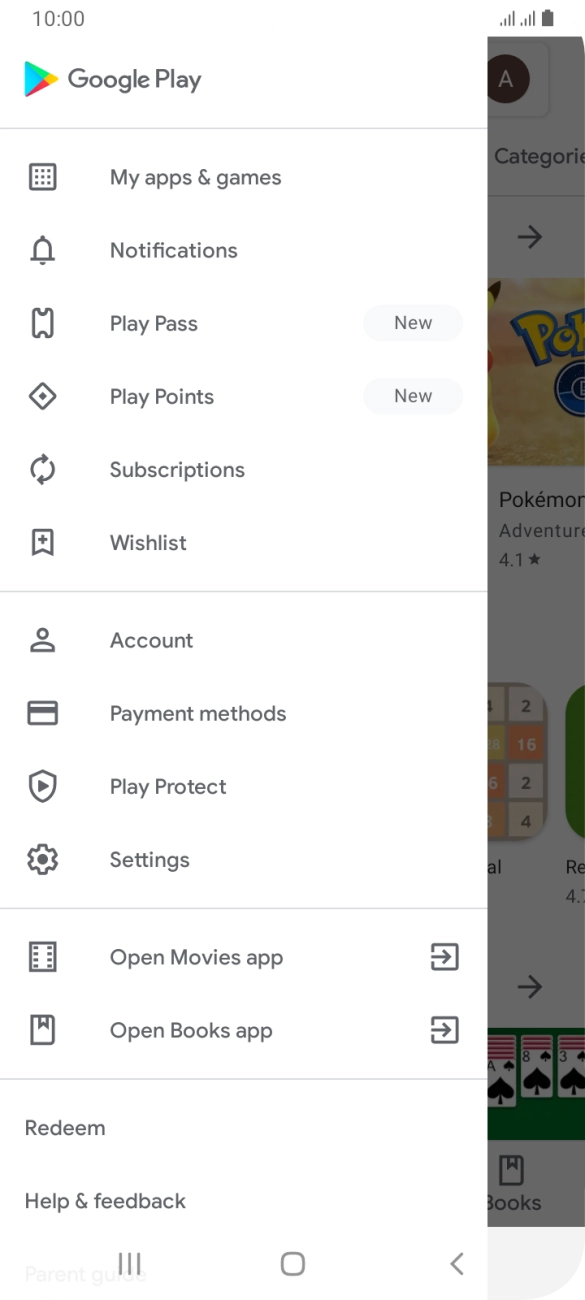Screen dimensions: 585x1300
Task: Open the Wishlist
Action: pos(243,542)
